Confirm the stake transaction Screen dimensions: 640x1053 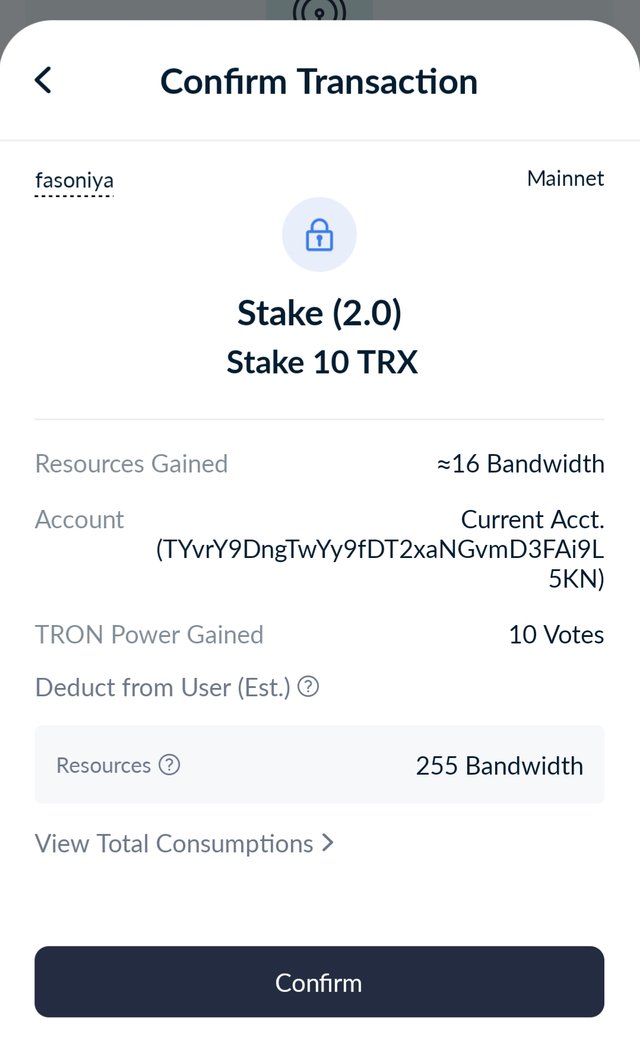point(319,982)
